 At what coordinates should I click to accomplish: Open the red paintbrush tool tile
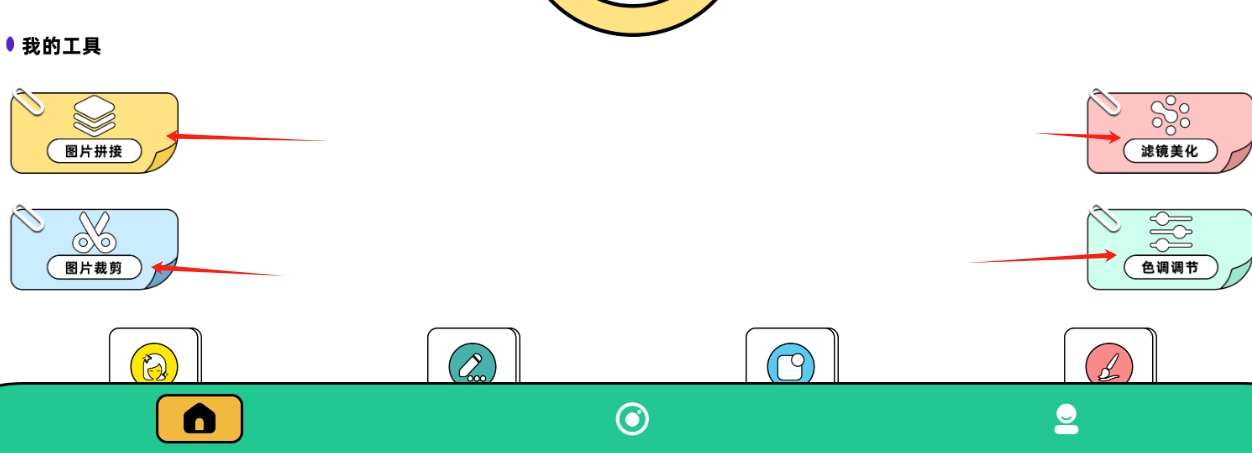coord(1108,361)
